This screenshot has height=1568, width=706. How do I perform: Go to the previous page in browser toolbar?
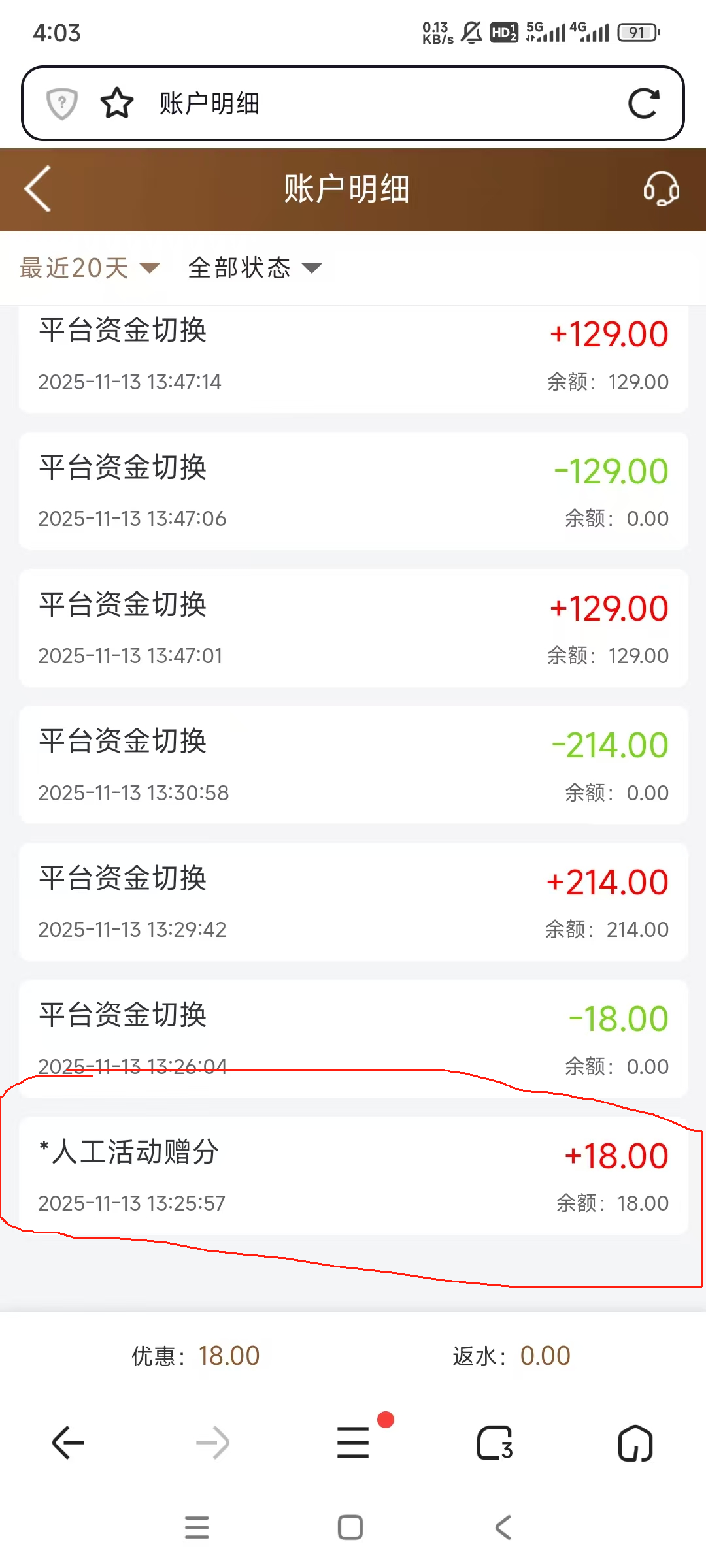(x=69, y=1443)
